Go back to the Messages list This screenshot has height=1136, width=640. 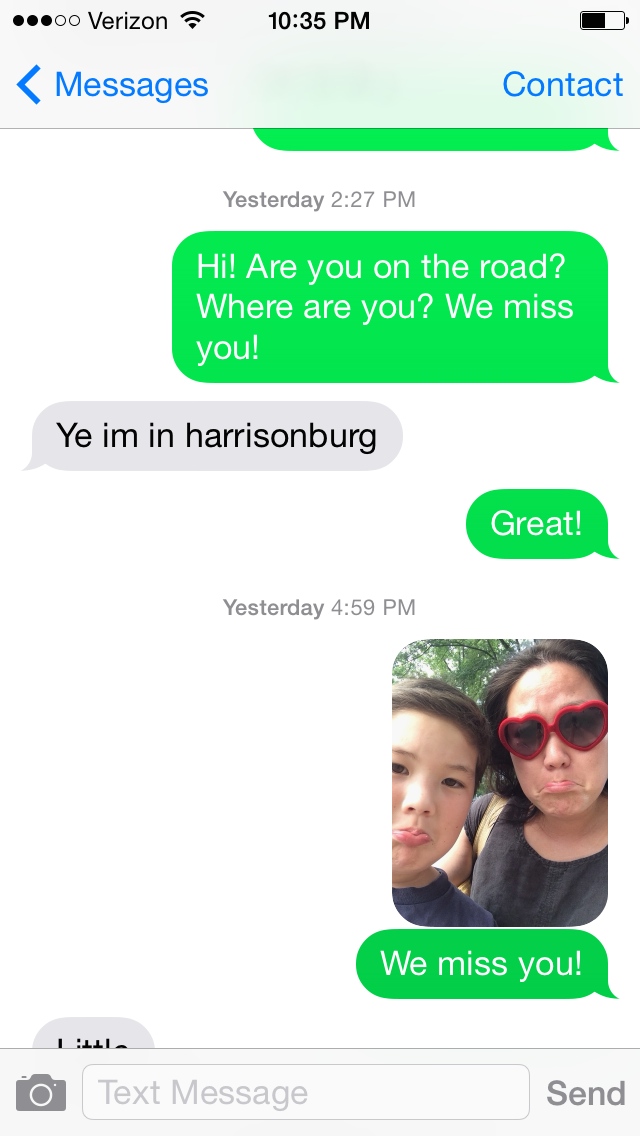(112, 86)
